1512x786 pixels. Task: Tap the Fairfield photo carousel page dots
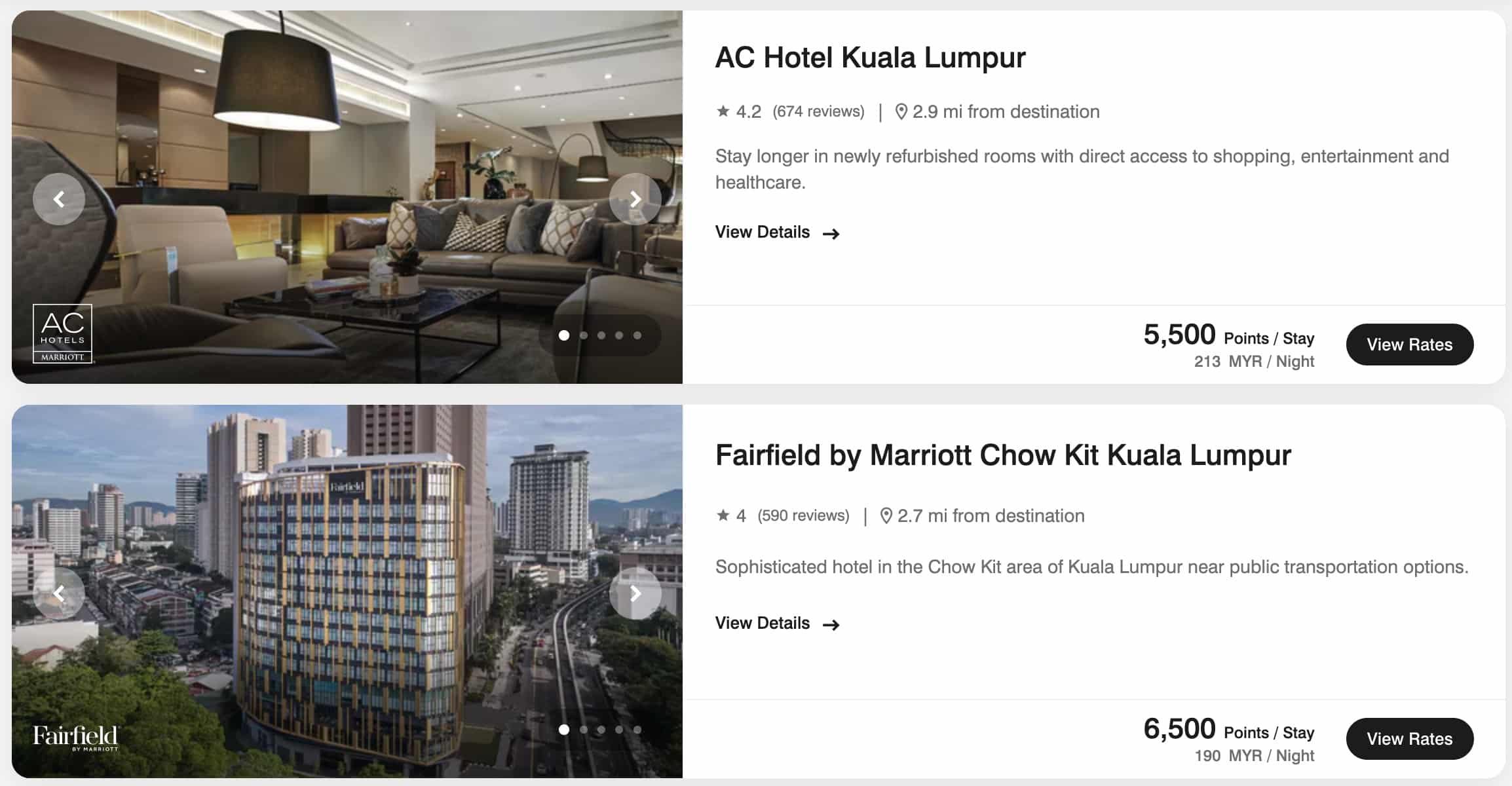600,730
